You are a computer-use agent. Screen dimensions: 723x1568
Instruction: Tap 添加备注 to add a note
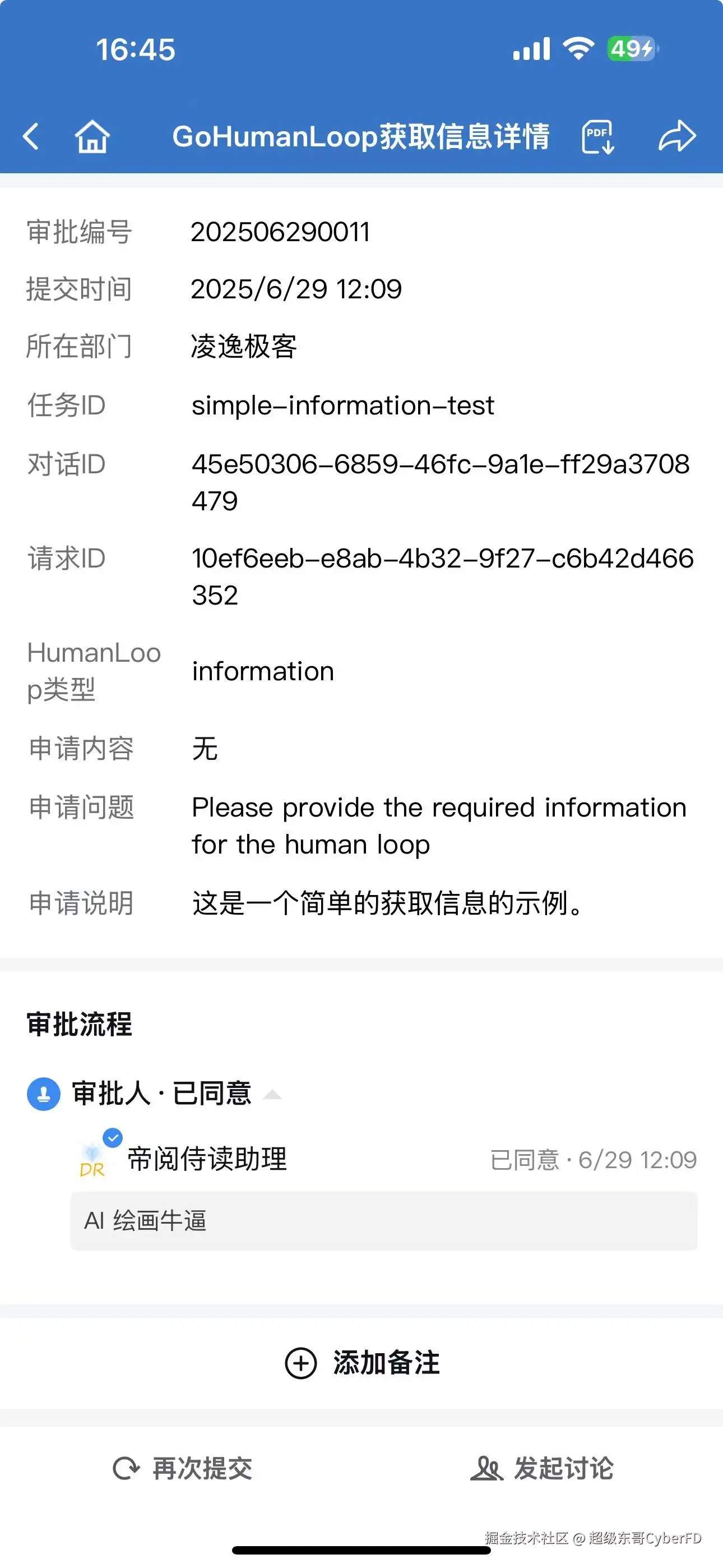click(362, 1362)
